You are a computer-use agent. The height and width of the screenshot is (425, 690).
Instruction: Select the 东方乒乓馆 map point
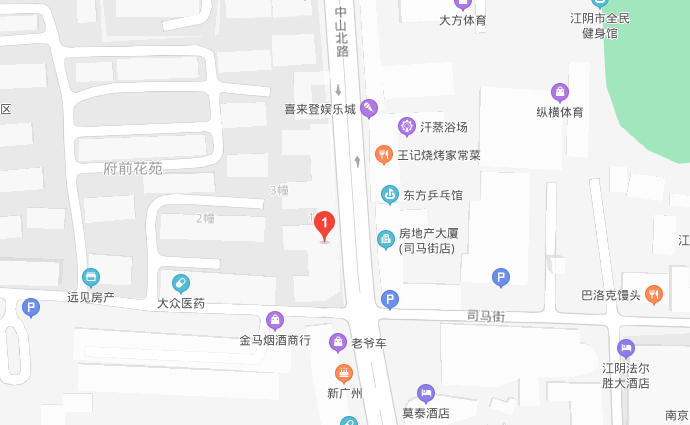click(x=390, y=194)
